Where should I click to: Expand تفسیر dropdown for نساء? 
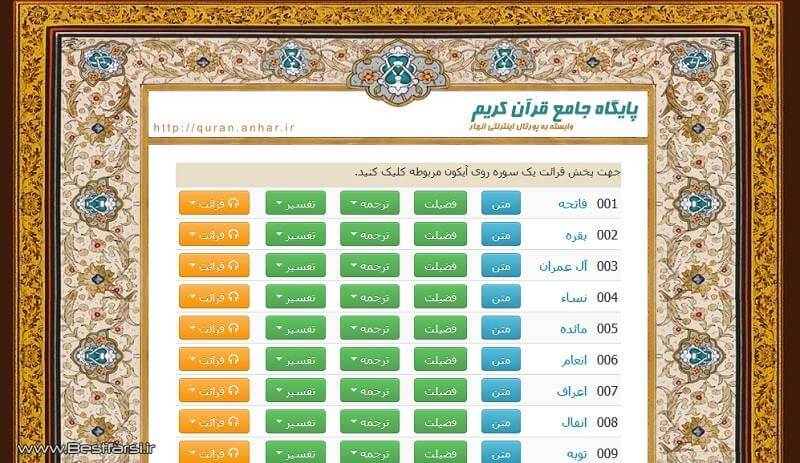(x=295, y=297)
